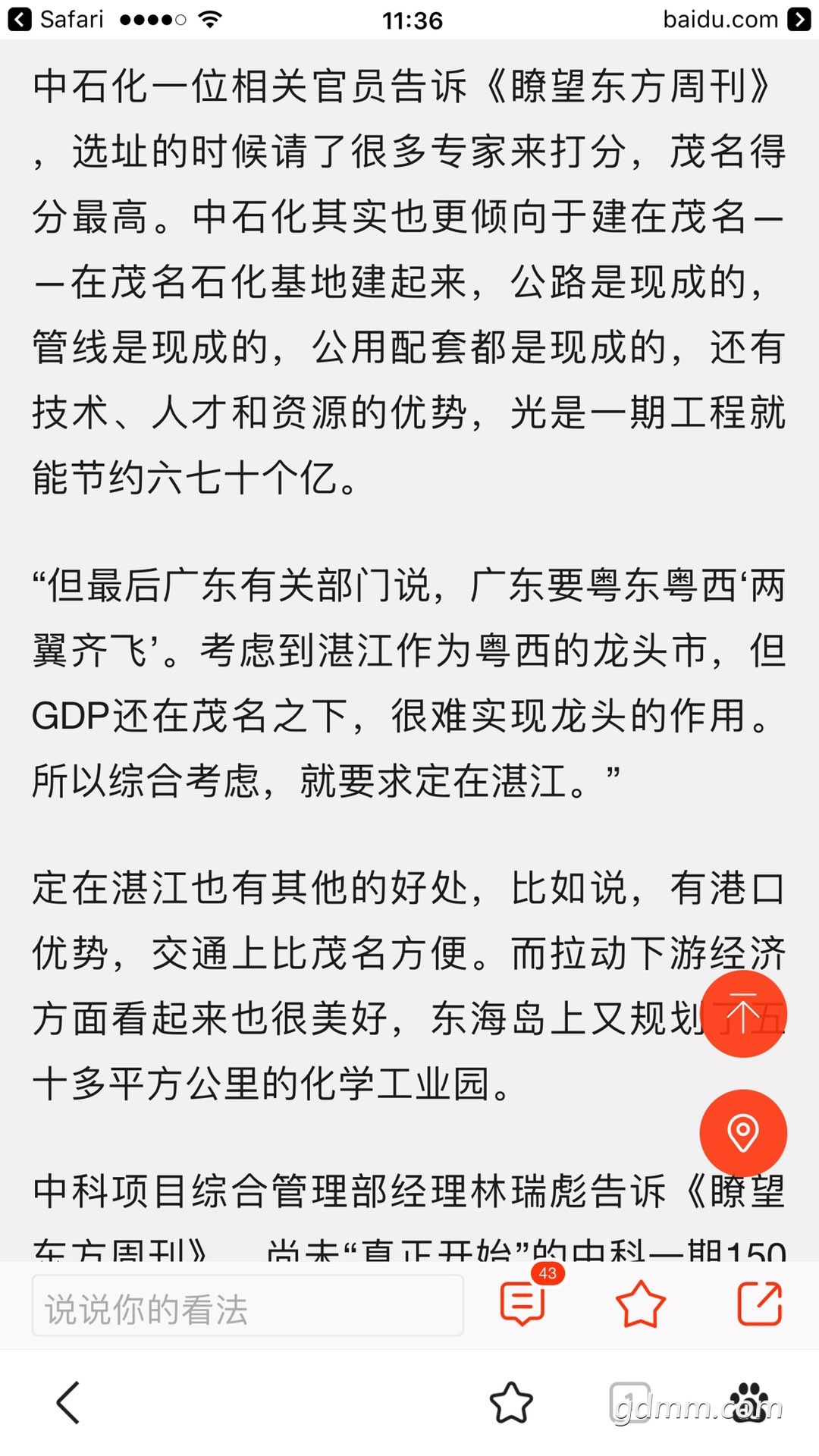Jump back to top of article
This screenshot has width=819, height=1456.
pos(743,1014)
